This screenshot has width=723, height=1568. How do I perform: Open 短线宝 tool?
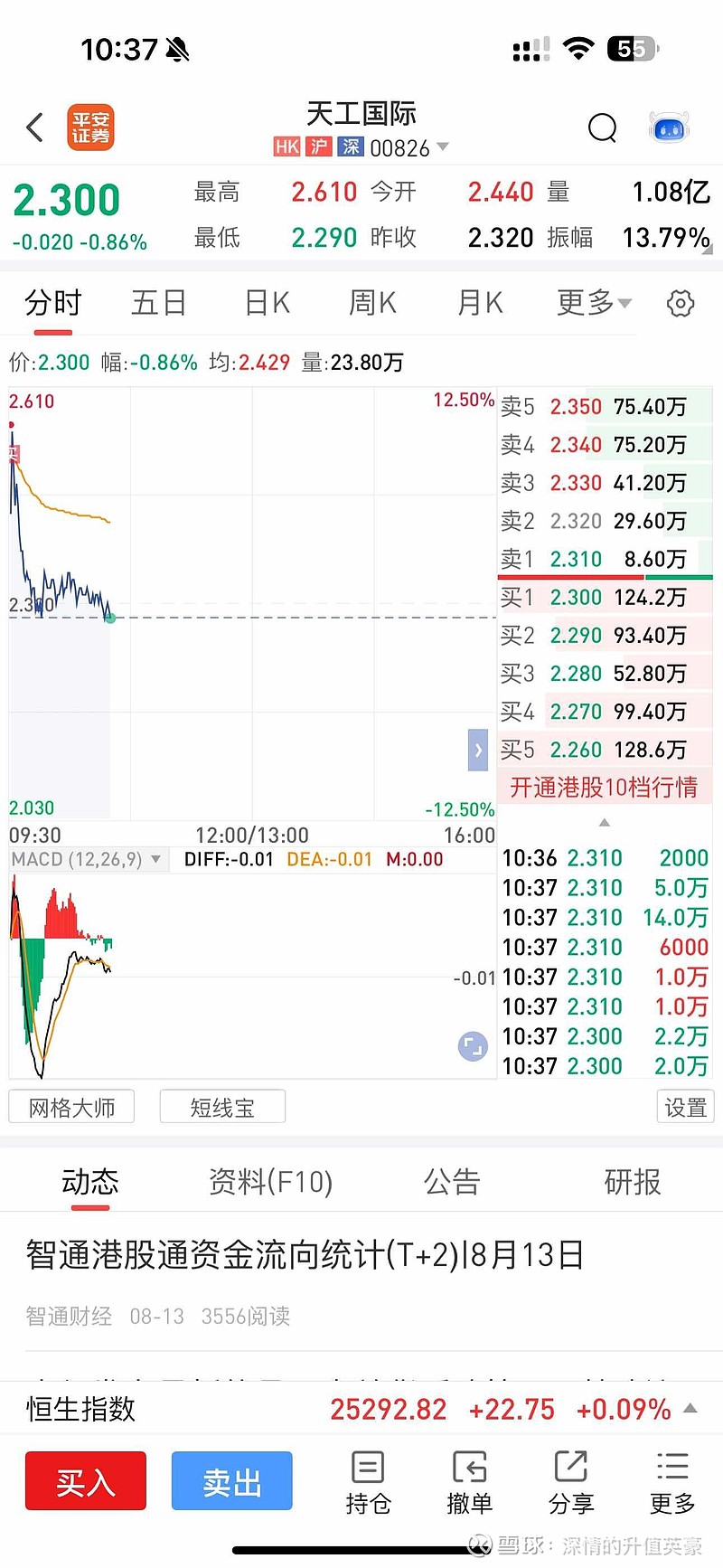coord(222,1107)
